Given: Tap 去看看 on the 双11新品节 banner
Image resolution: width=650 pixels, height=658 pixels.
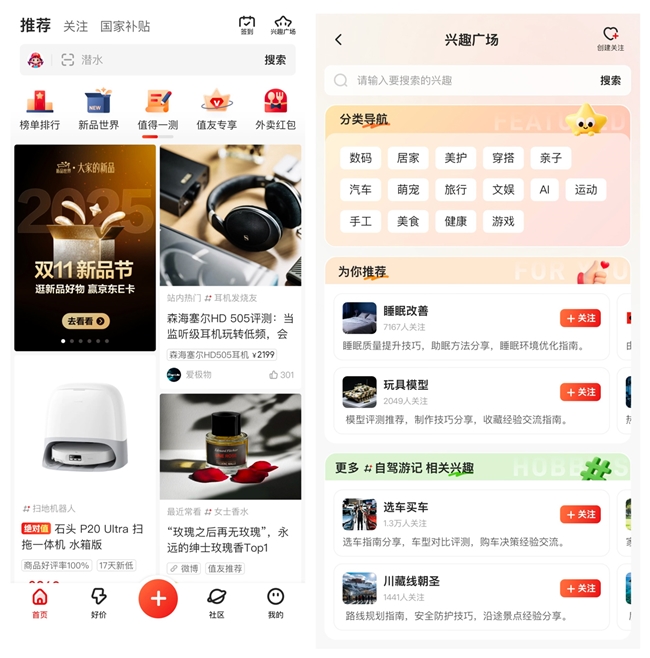Looking at the screenshot, I should 87,321.
